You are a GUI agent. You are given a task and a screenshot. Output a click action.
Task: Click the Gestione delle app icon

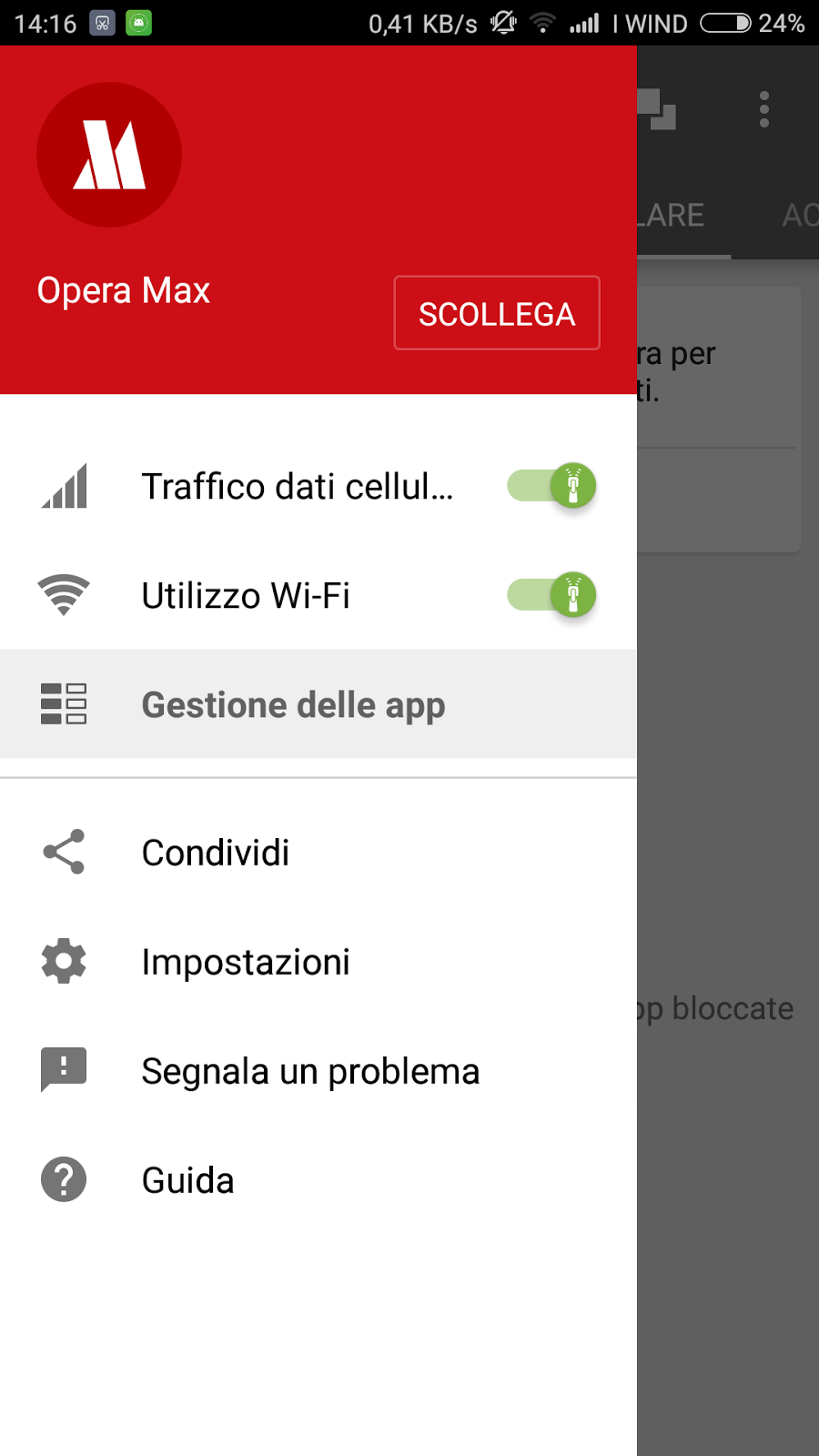pyautogui.click(x=64, y=704)
